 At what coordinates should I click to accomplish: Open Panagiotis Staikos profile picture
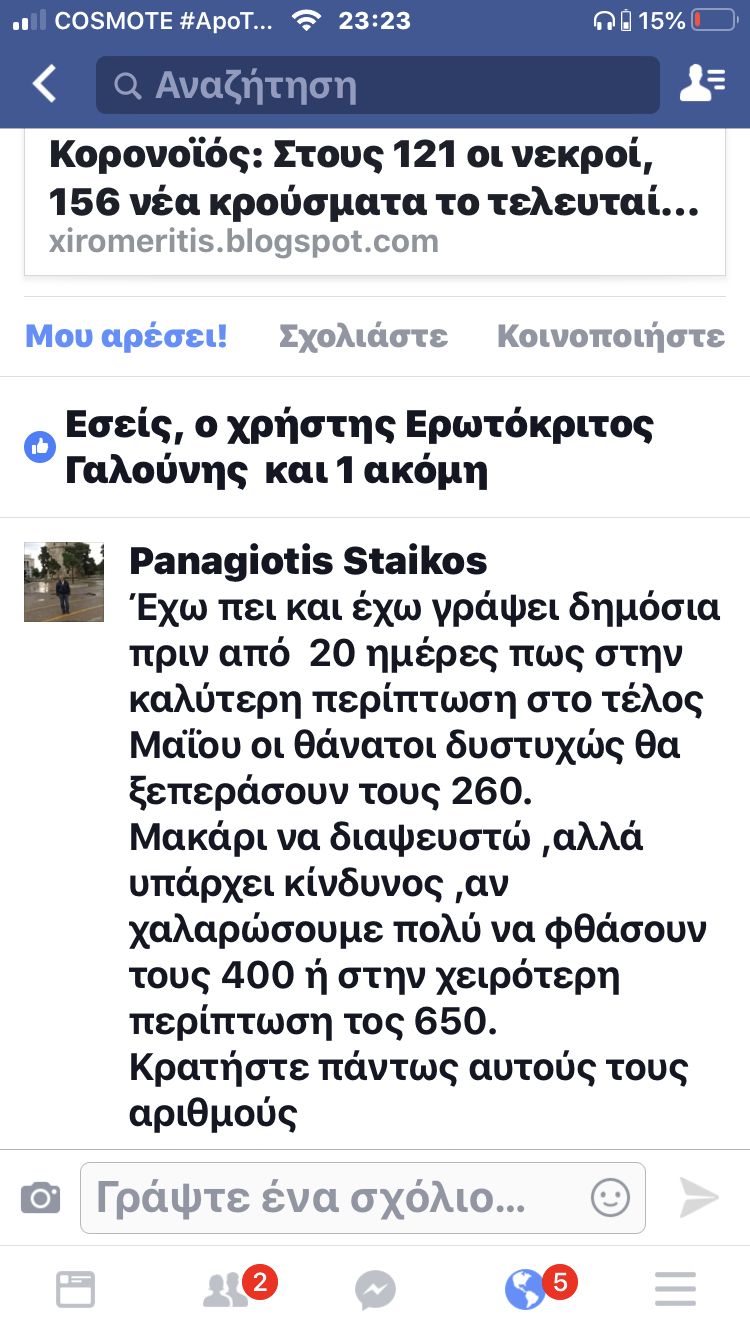pyautogui.click(x=63, y=582)
